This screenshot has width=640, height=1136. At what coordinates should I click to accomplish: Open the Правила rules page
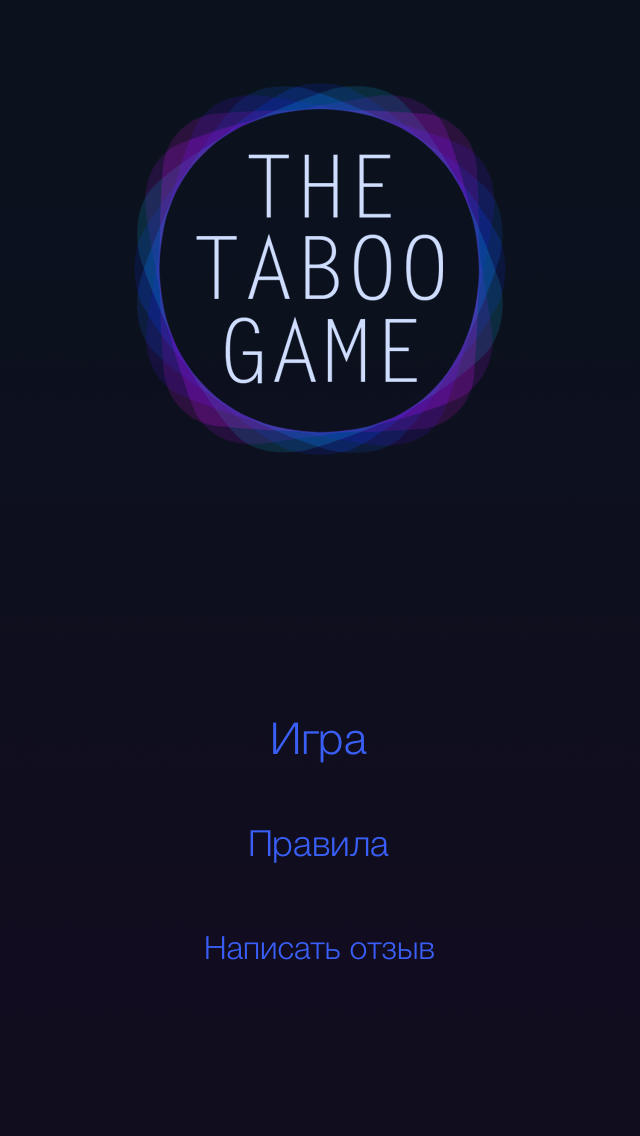(319, 845)
